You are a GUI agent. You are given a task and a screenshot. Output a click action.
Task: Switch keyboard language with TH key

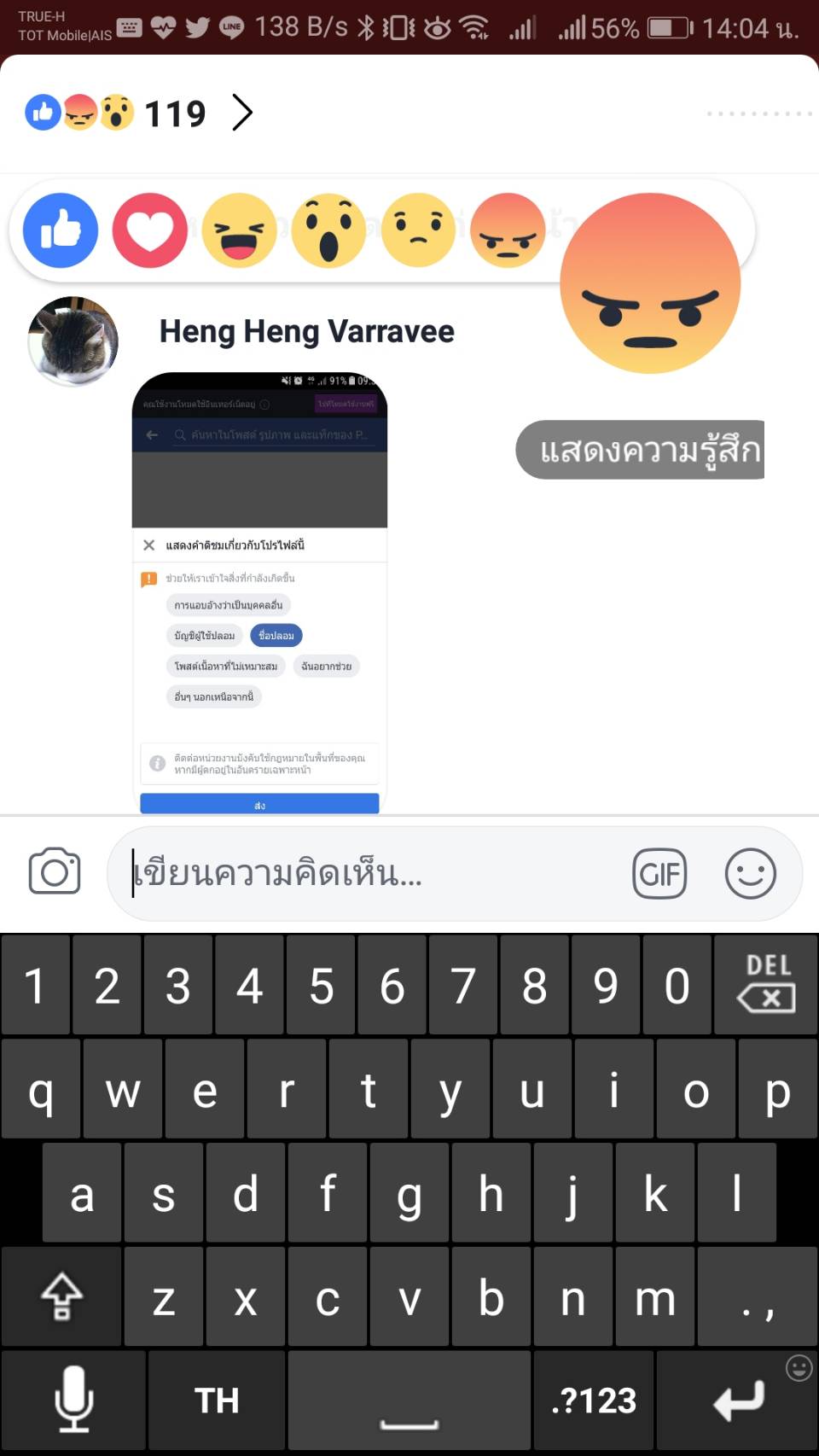[x=216, y=1401]
